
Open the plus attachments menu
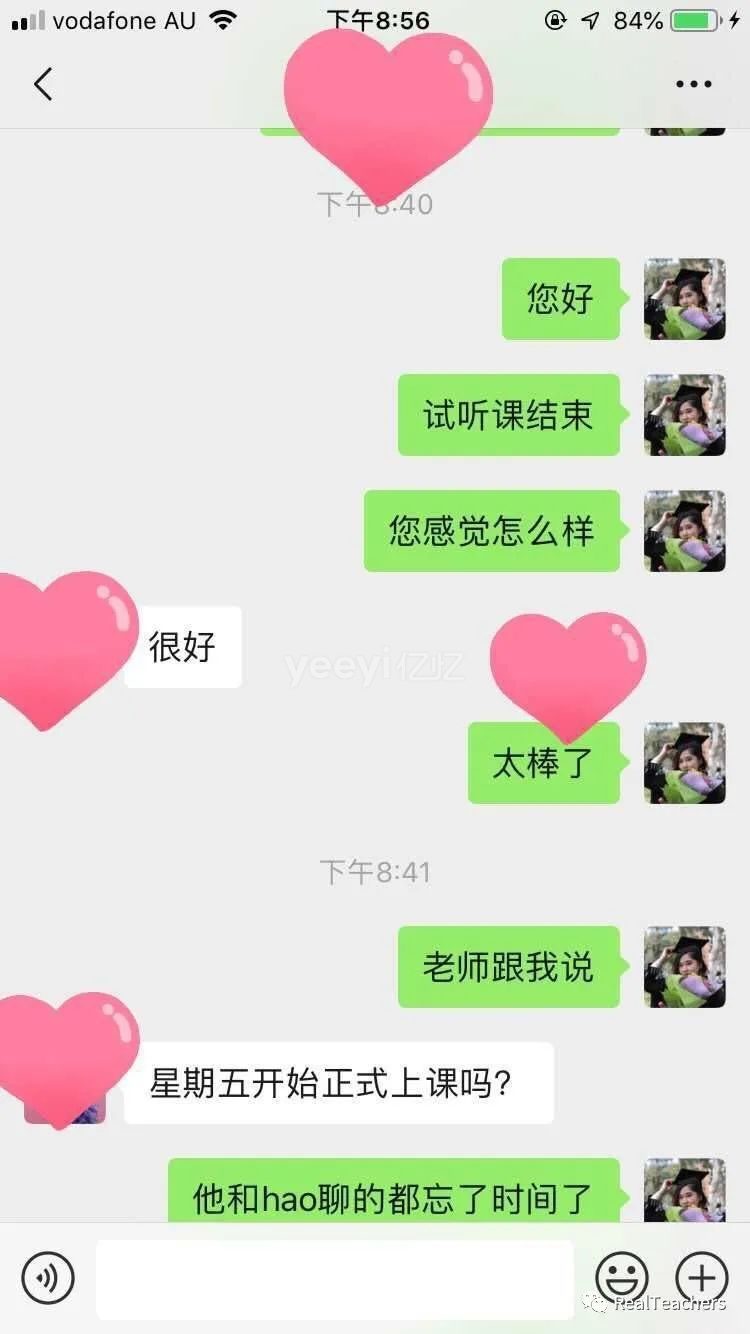point(702,1277)
